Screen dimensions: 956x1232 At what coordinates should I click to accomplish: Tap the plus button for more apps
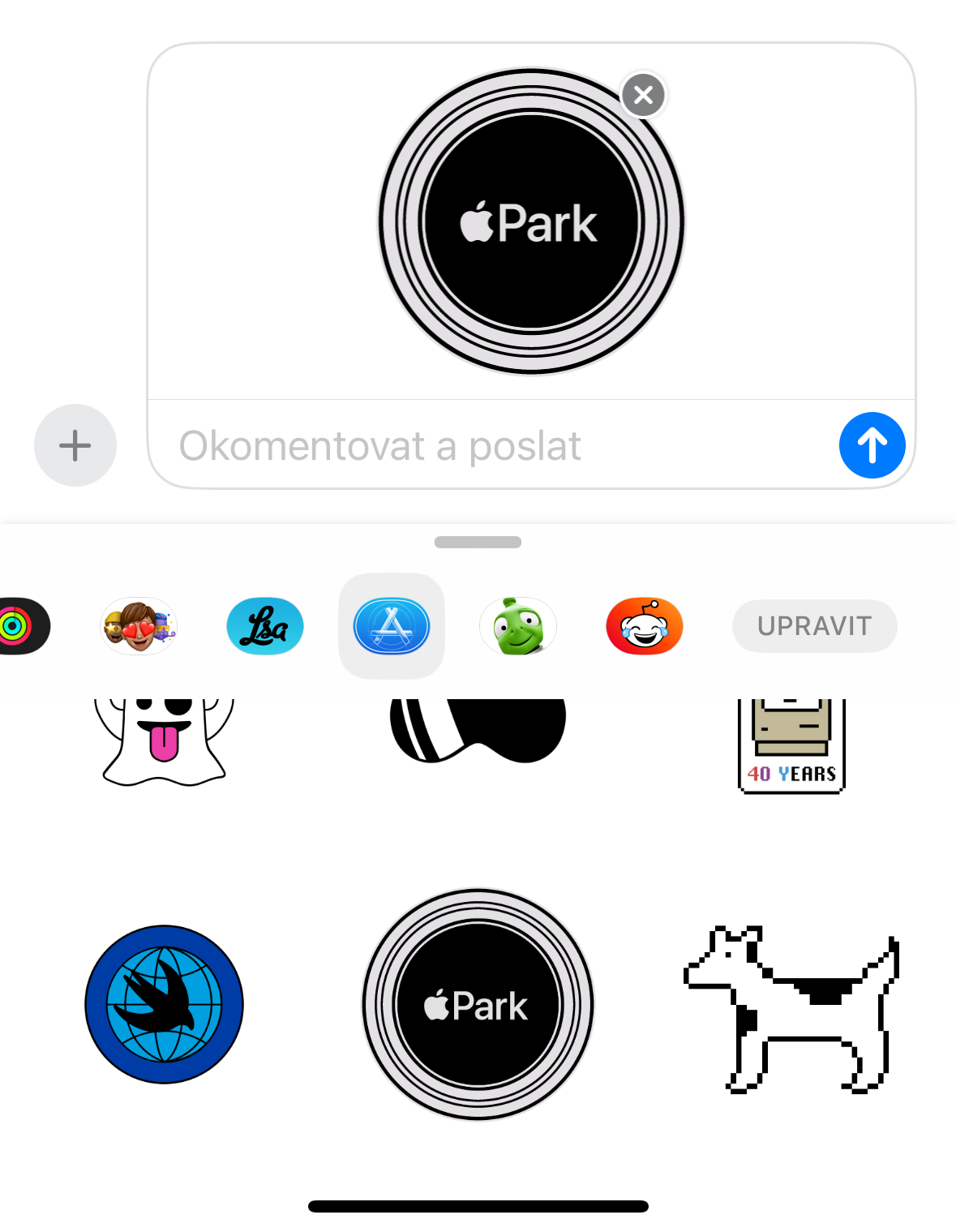[75, 444]
